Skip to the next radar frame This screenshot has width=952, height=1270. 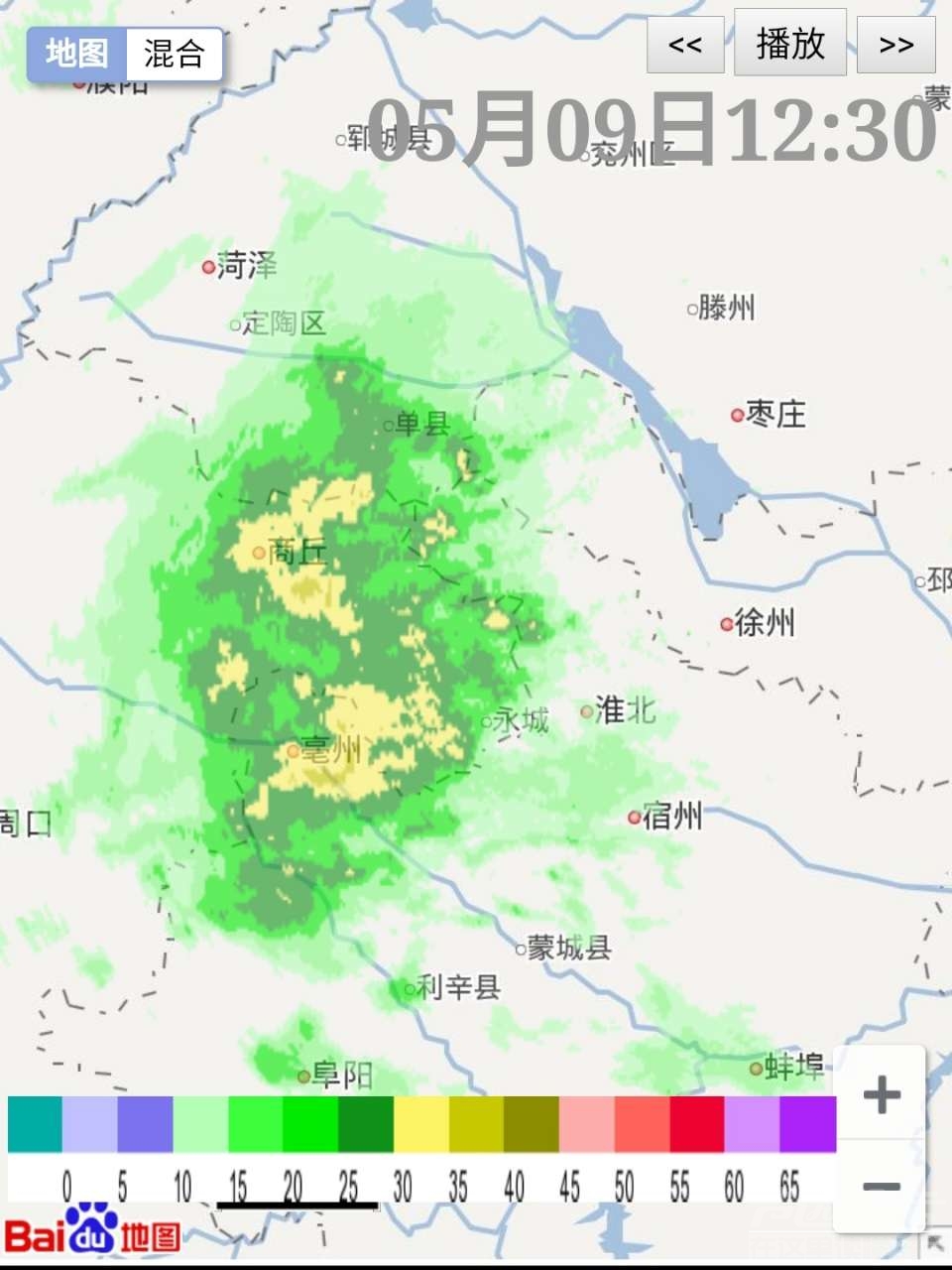click(895, 45)
